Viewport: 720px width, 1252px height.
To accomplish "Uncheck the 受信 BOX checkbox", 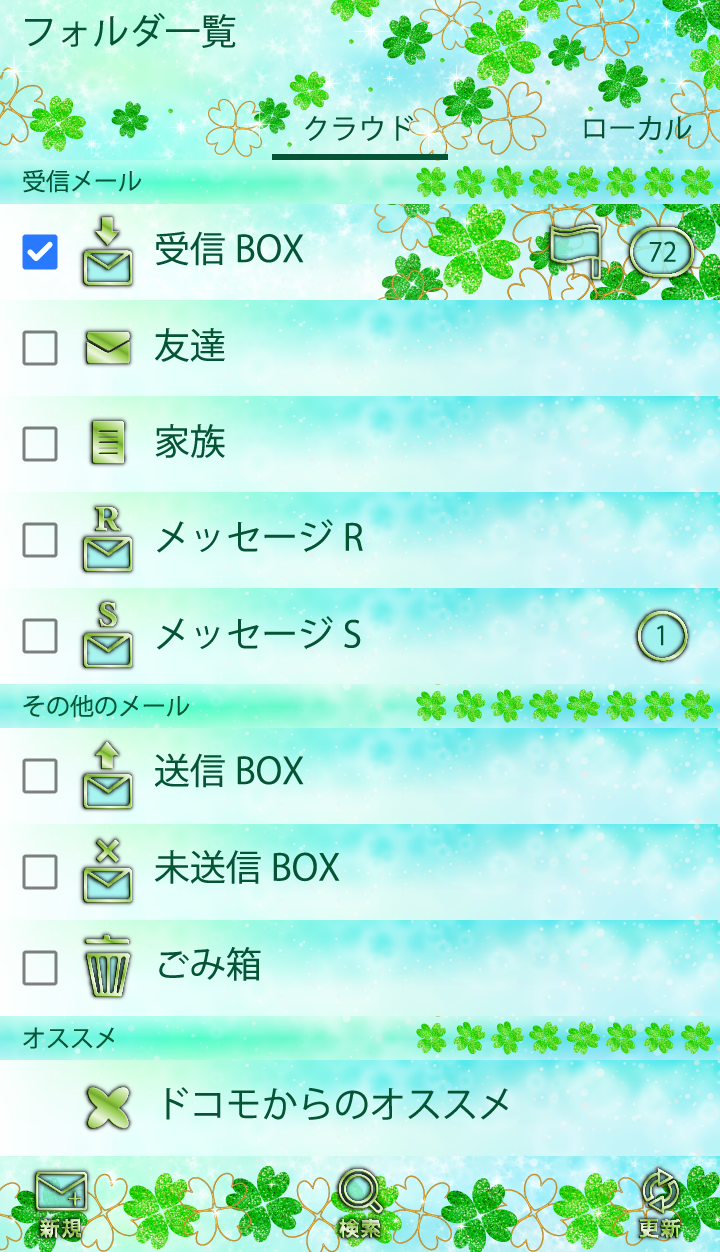I will pyautogui.click(x=40, y=252).
